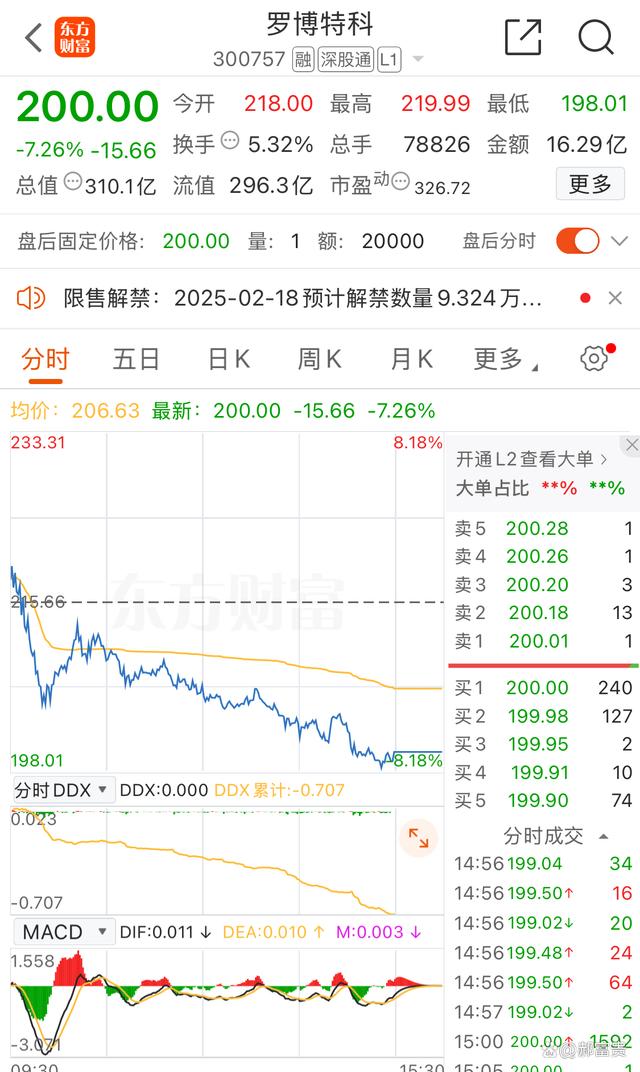This screenshot has height=1072, width=640.
Task: Open the 分时DDX indicator dropdown
Action: click(x=62, y=790)
